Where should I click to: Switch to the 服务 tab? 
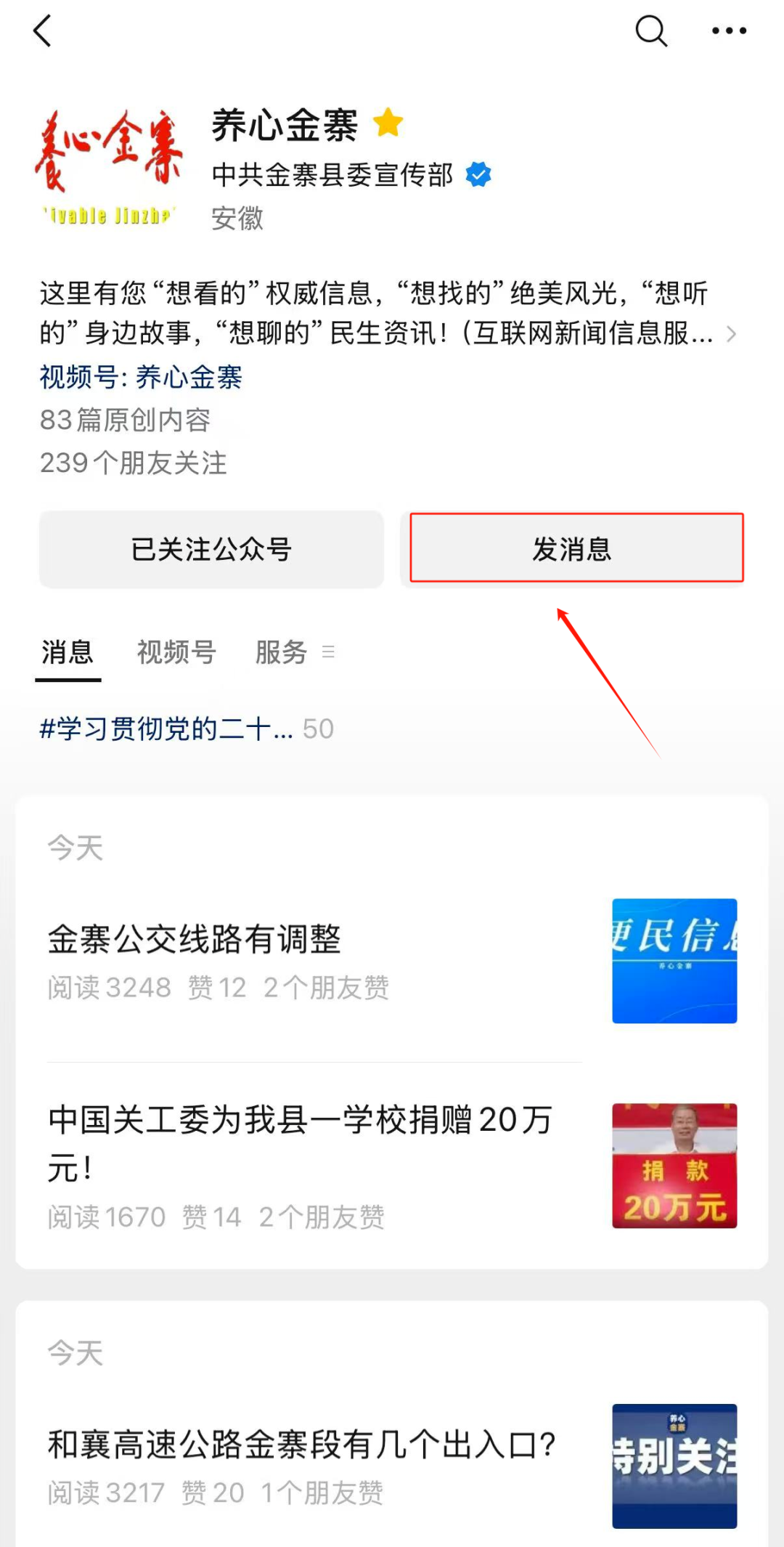(x=282, y=652)
